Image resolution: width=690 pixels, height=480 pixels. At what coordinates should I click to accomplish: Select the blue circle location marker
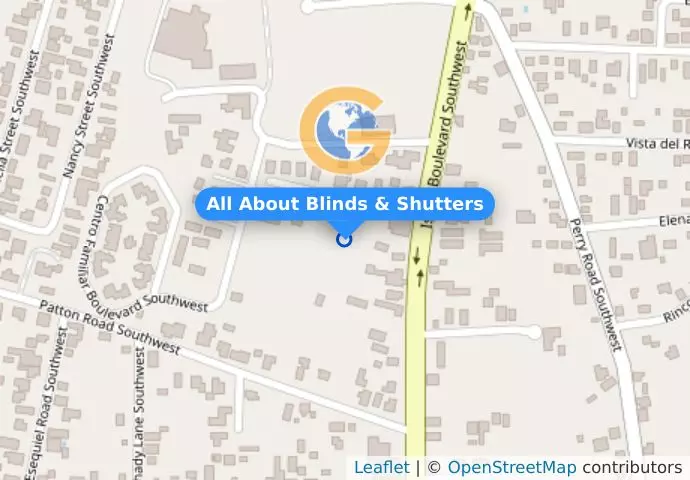(x=345, y=239)
